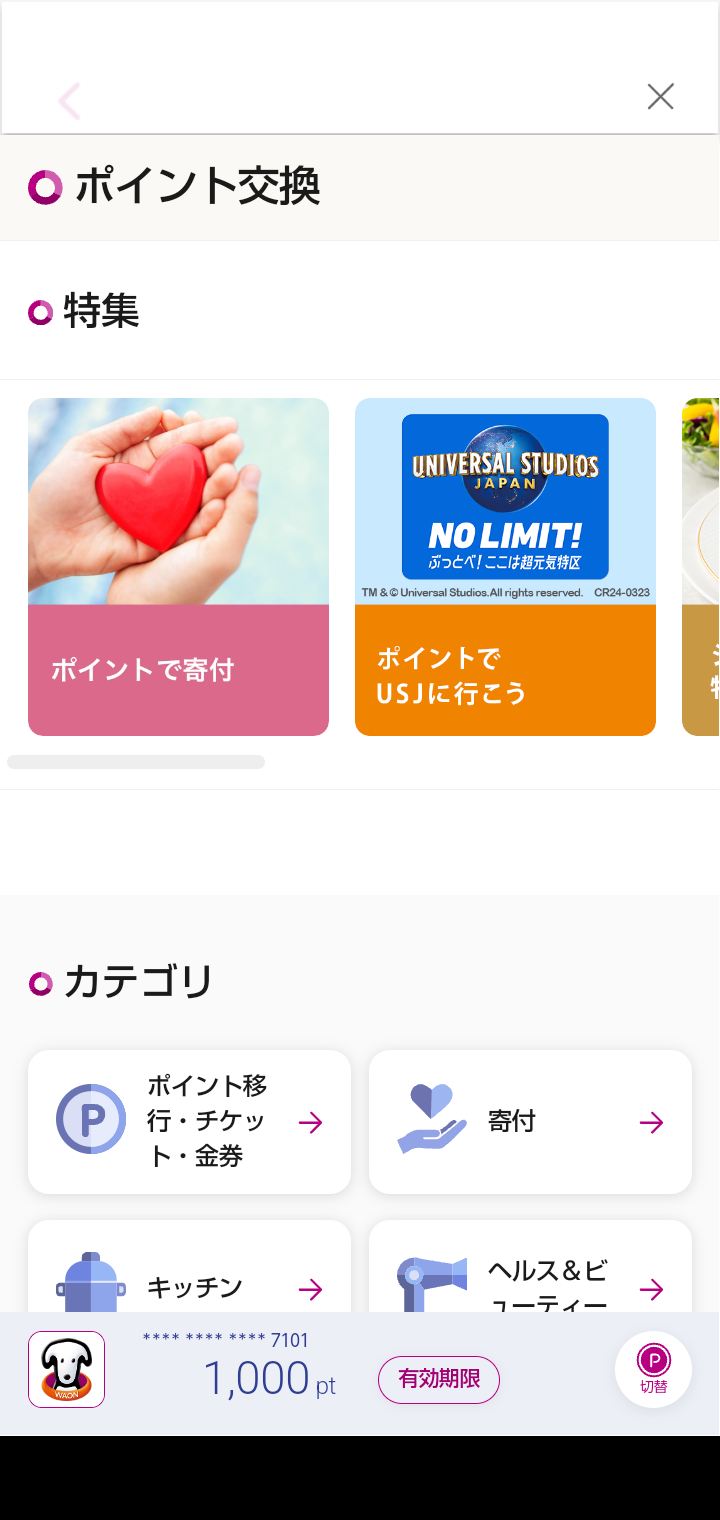
Task: Tap the carousel scrollbar indicator
Action: [137, 761]
